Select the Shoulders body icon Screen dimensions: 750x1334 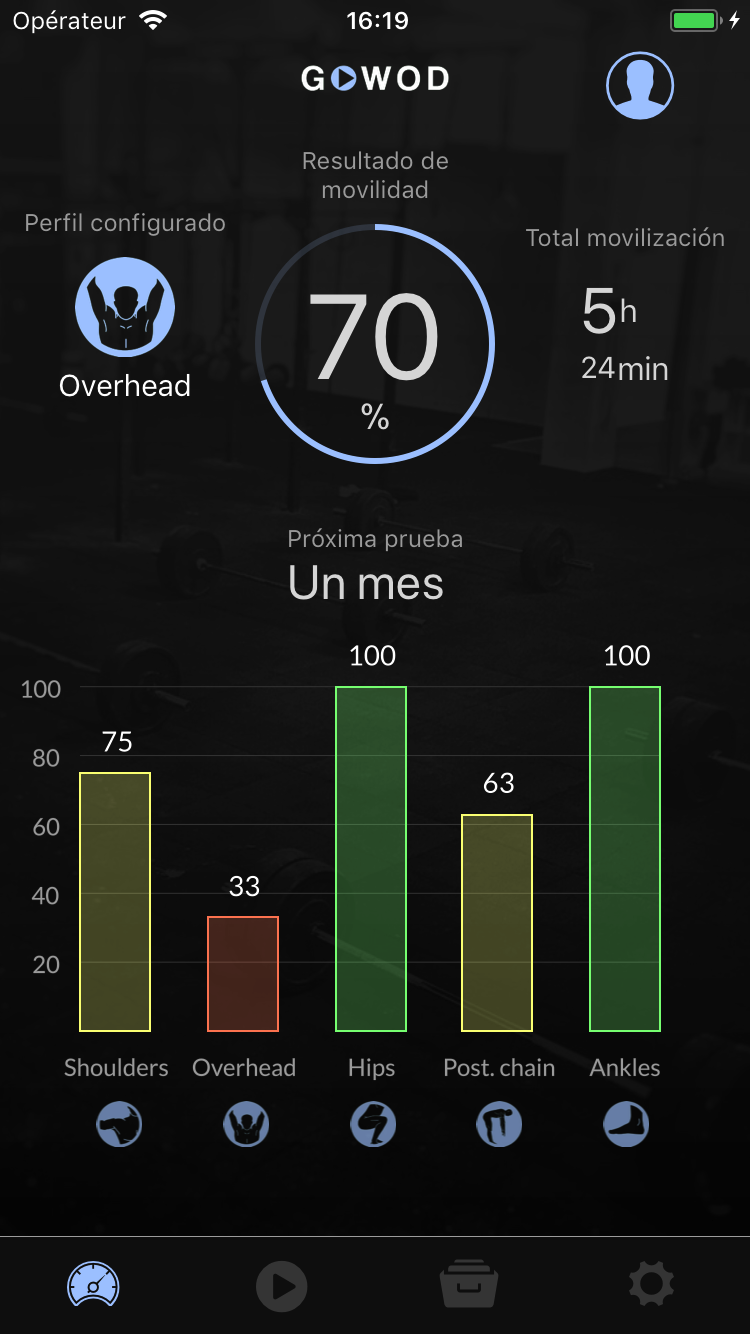click(119, 1124)
